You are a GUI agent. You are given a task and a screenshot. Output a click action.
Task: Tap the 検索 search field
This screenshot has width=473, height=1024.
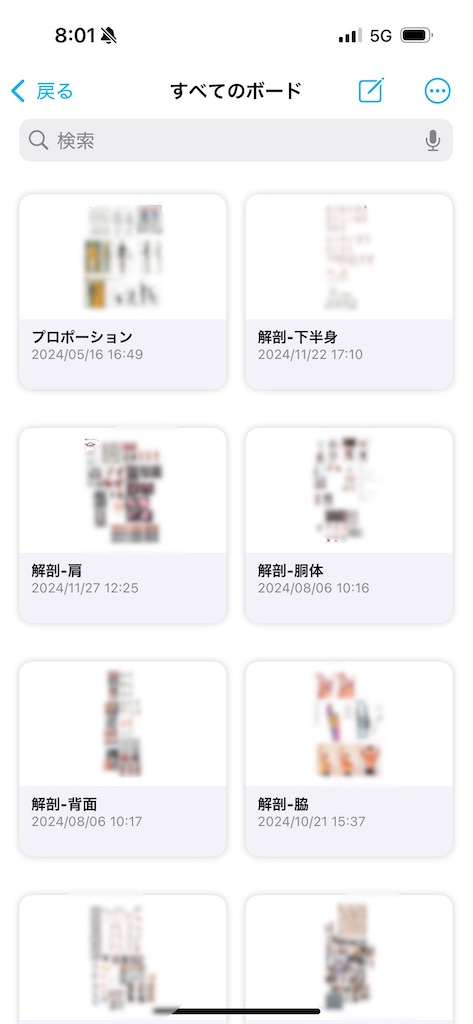click(236, 140)
